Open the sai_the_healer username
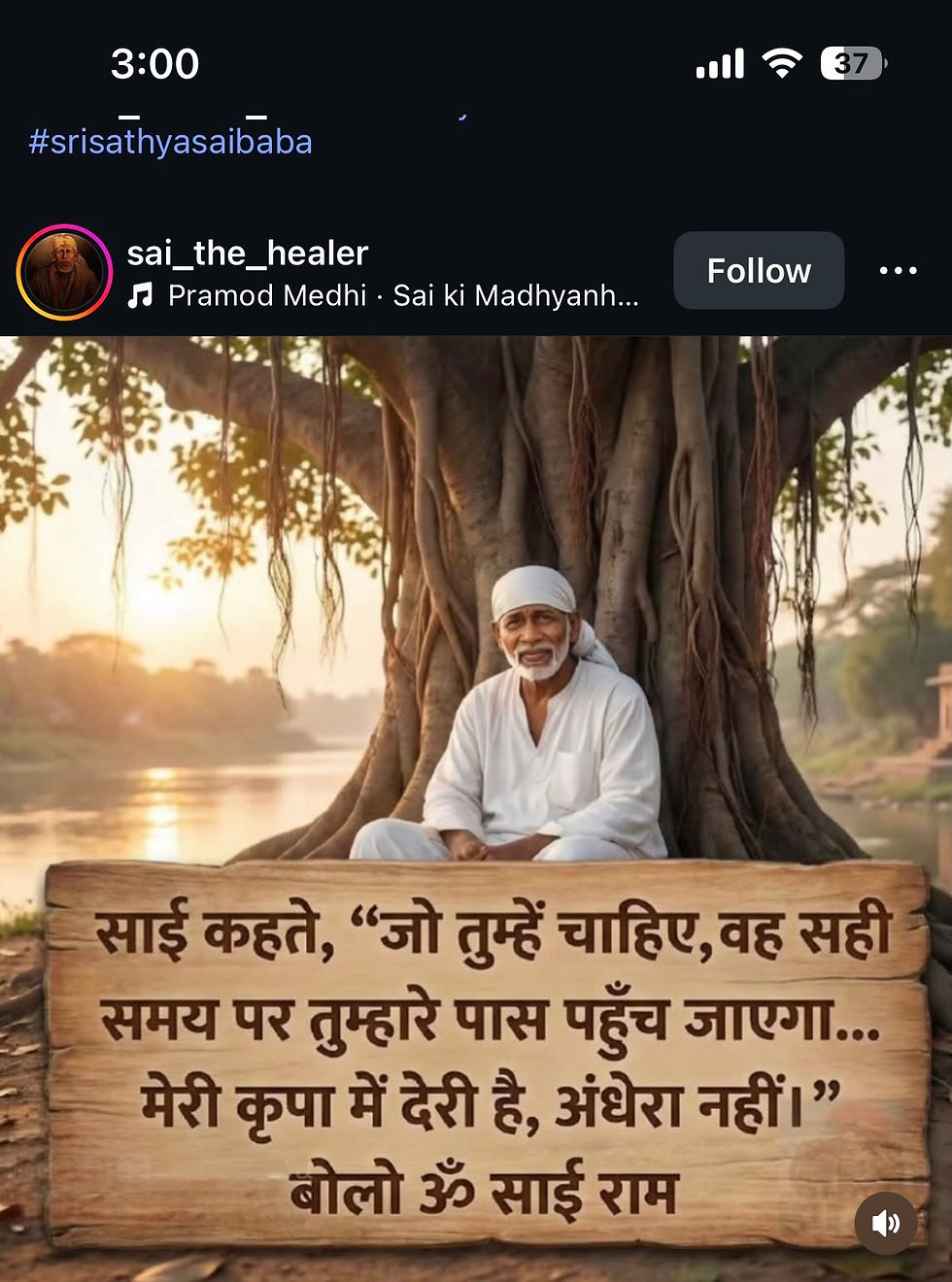The image size is (952, 1282). tap(248, 253)
